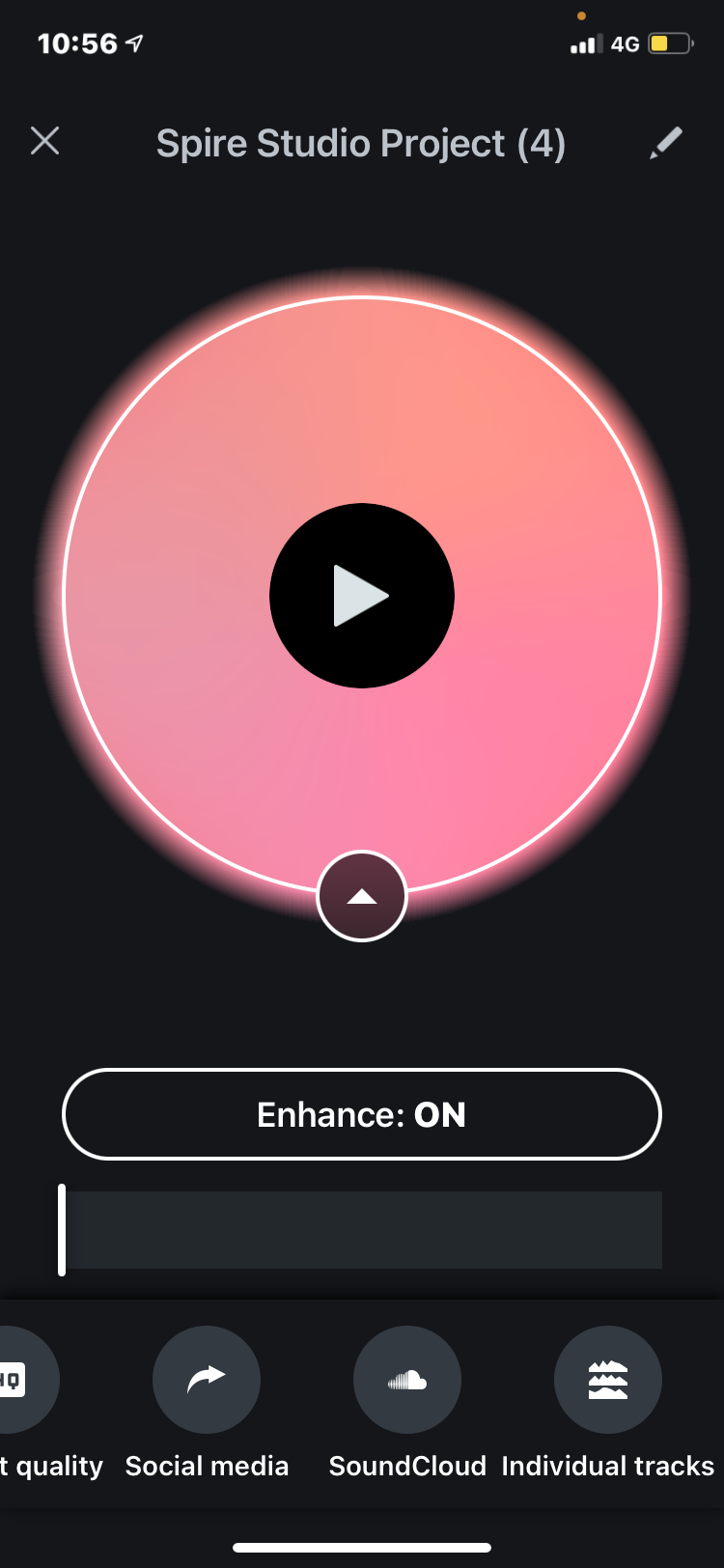Toggle the Enhance: ON button
The height and width of the screenshot is (1568, 724).
pyautogui.click(x=362, y=1114)
